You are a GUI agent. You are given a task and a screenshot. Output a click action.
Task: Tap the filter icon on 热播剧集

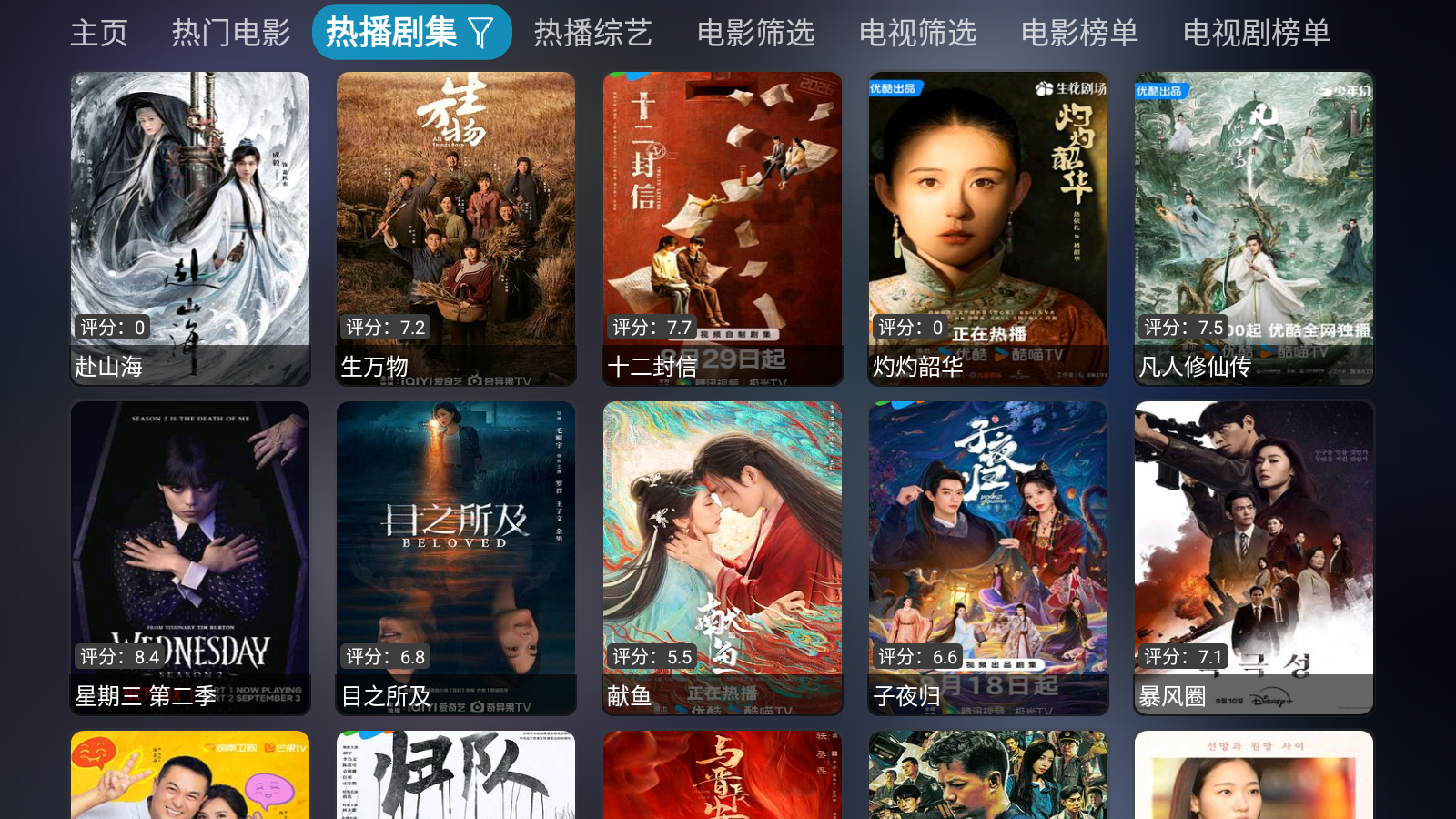coord(480,34)
